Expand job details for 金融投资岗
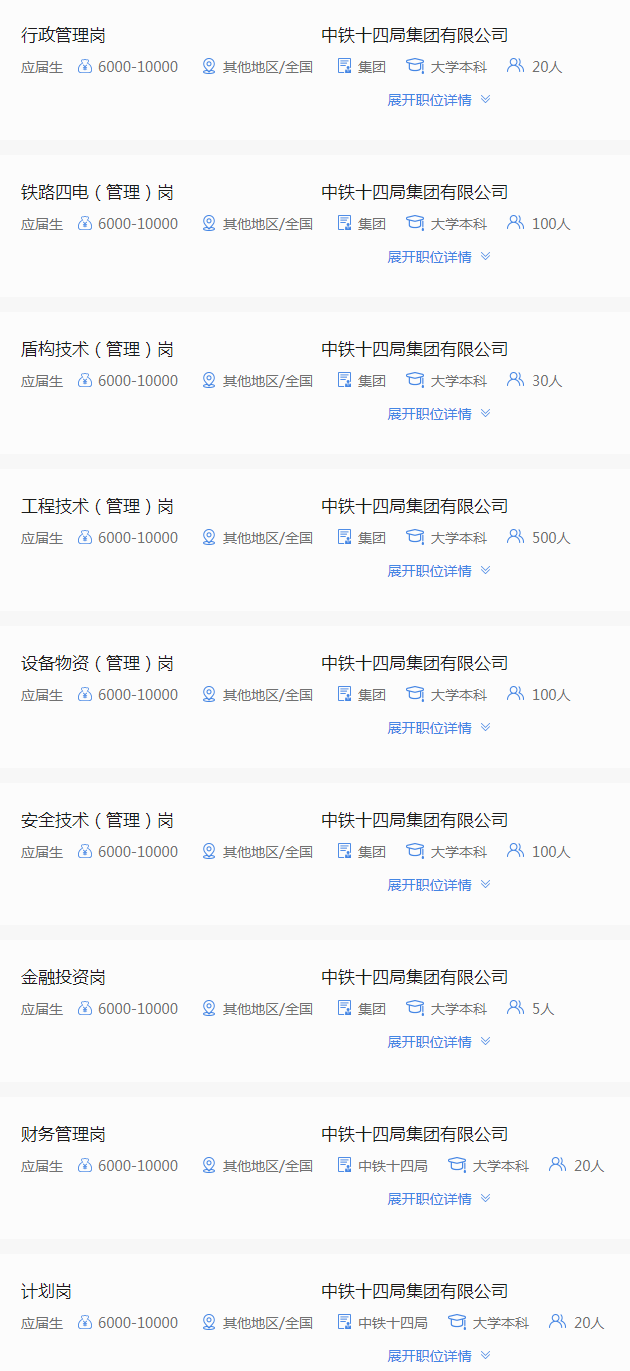This screenshot has height=1371, width=630. pos(439,1042)
